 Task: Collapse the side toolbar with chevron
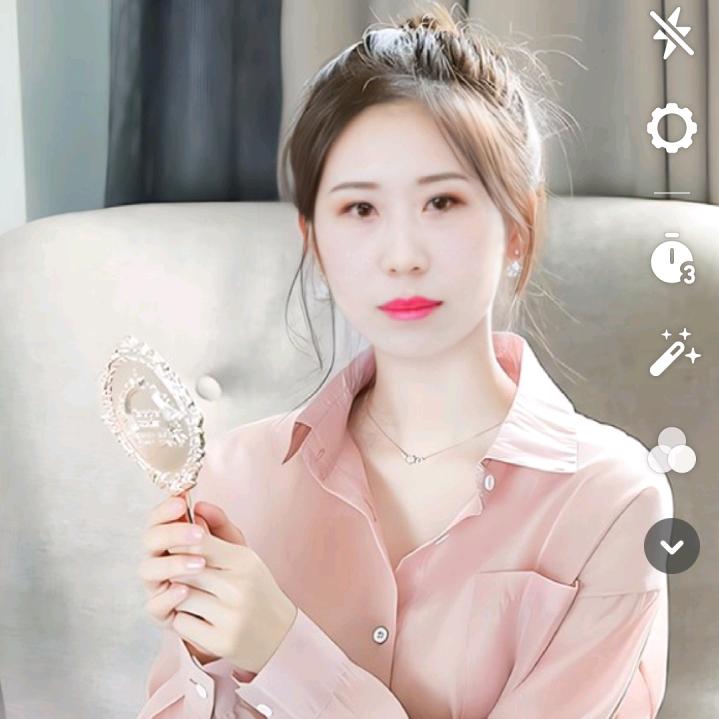pos(671,546)
